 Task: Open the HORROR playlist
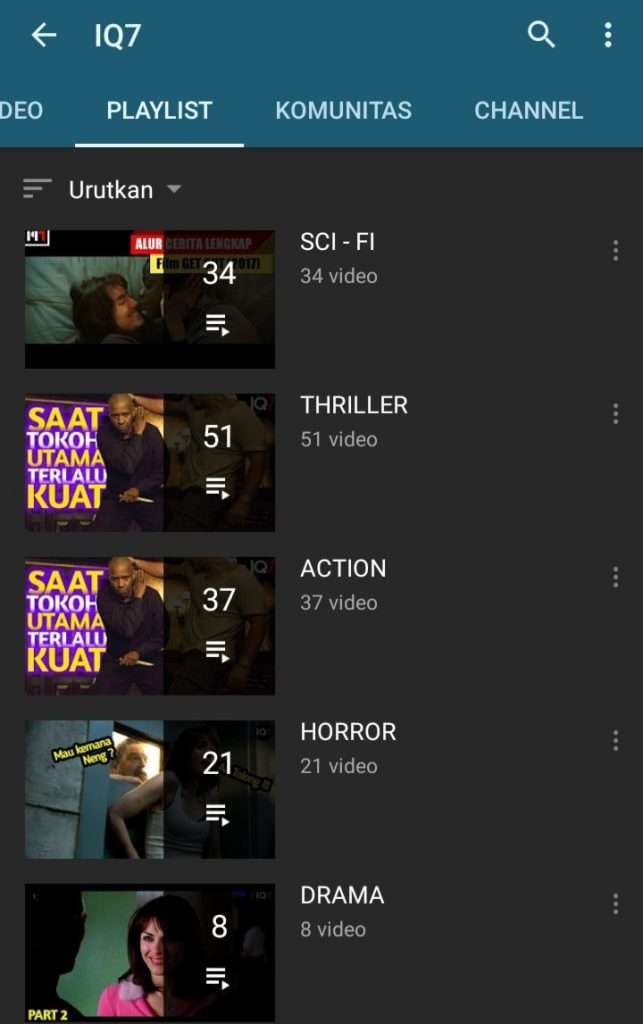(150, 789)
